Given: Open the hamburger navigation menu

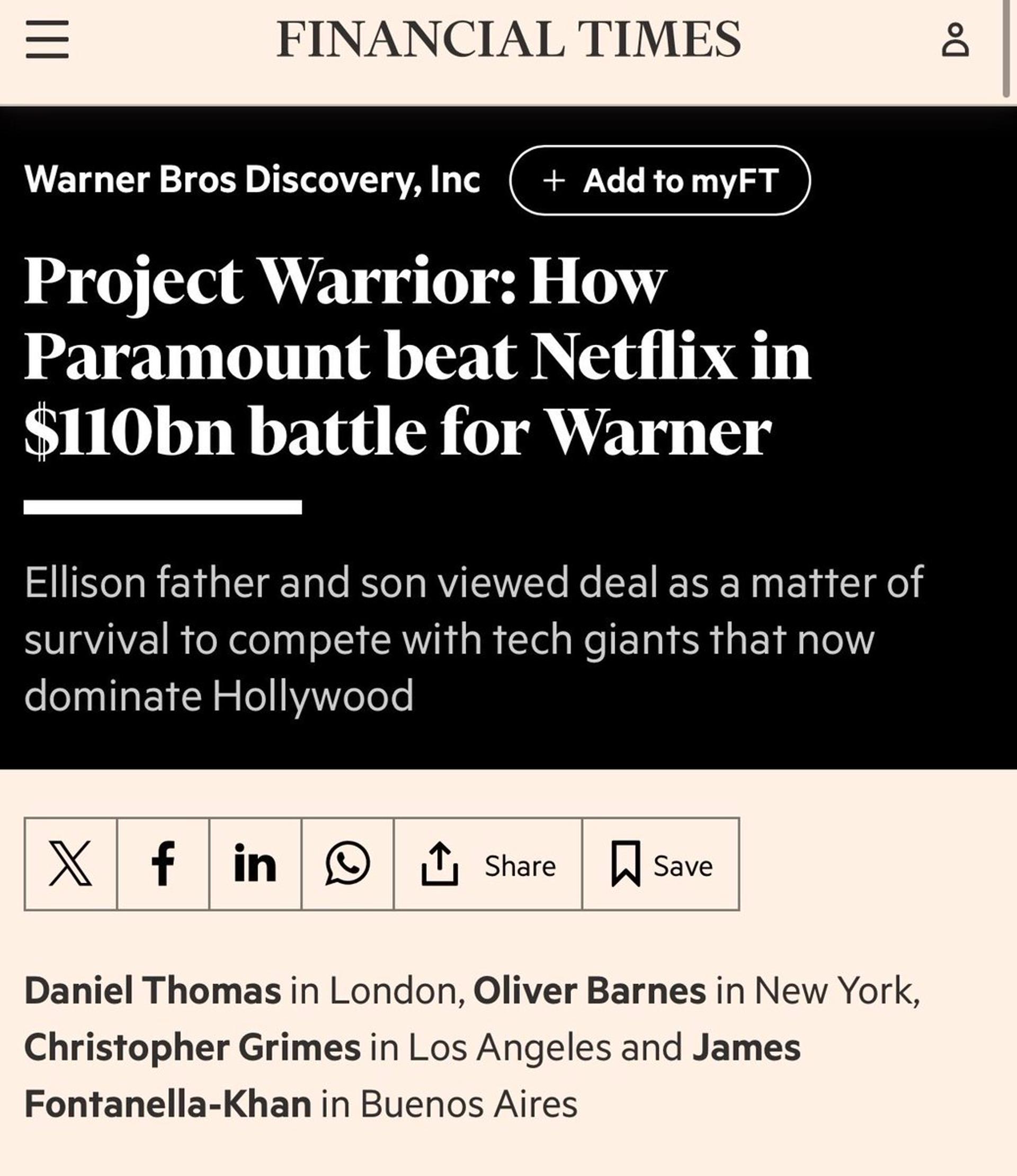Looking at the screenshot, I should pos(47,39).
